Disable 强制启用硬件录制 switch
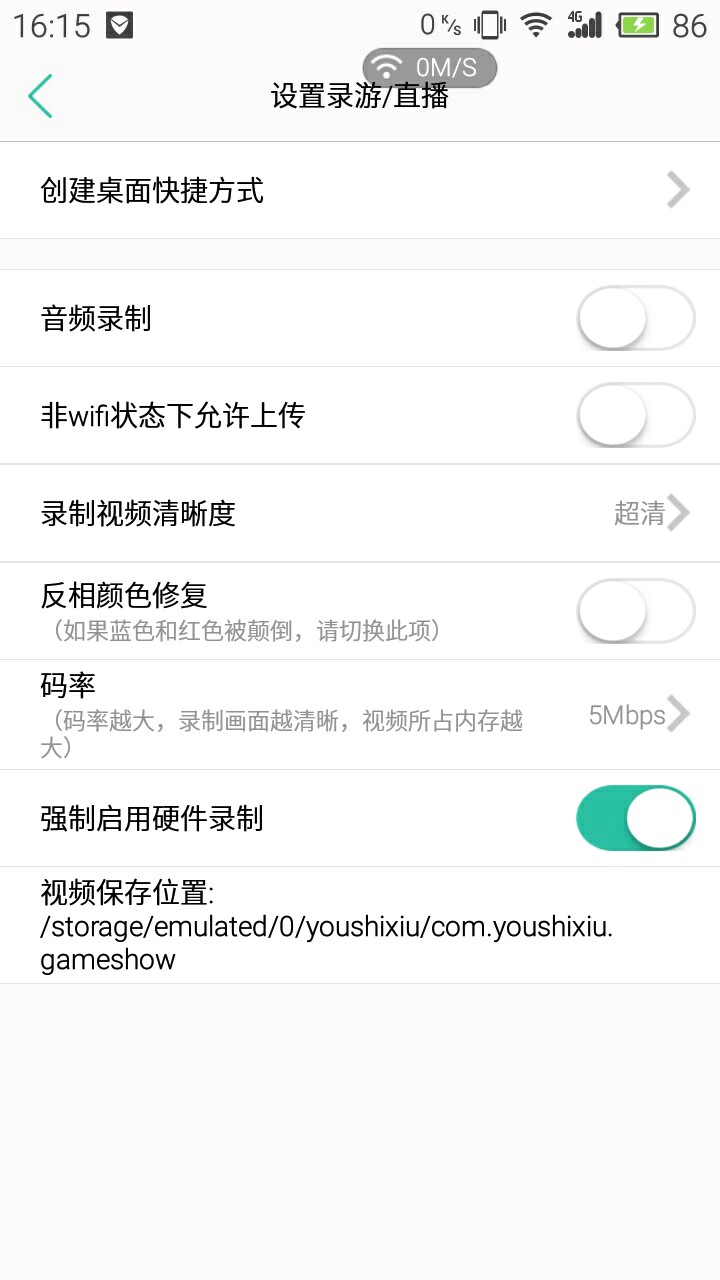Screen dimensions: 720x1280 tap(635, 818)
